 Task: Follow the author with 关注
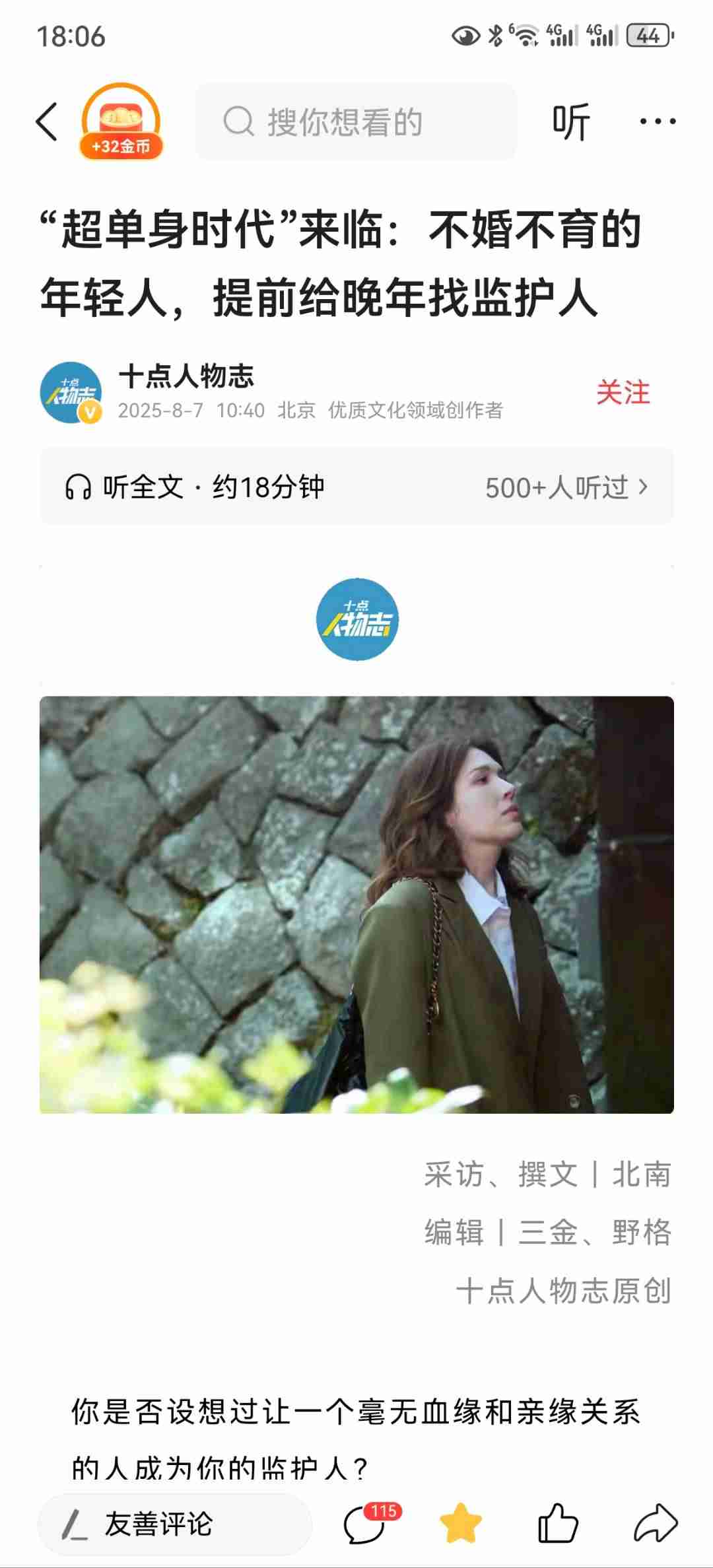[x=623, y=393]
